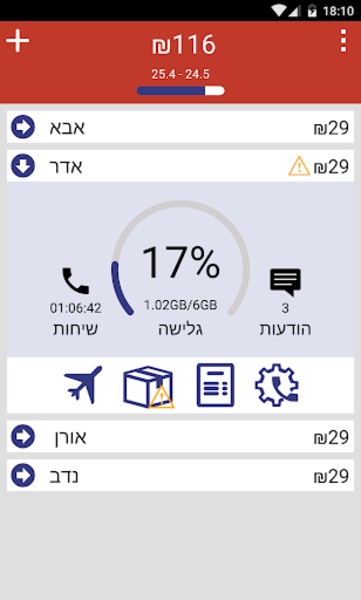Open the three-dot overflow menu
The image size is (361, 600).
343,41
